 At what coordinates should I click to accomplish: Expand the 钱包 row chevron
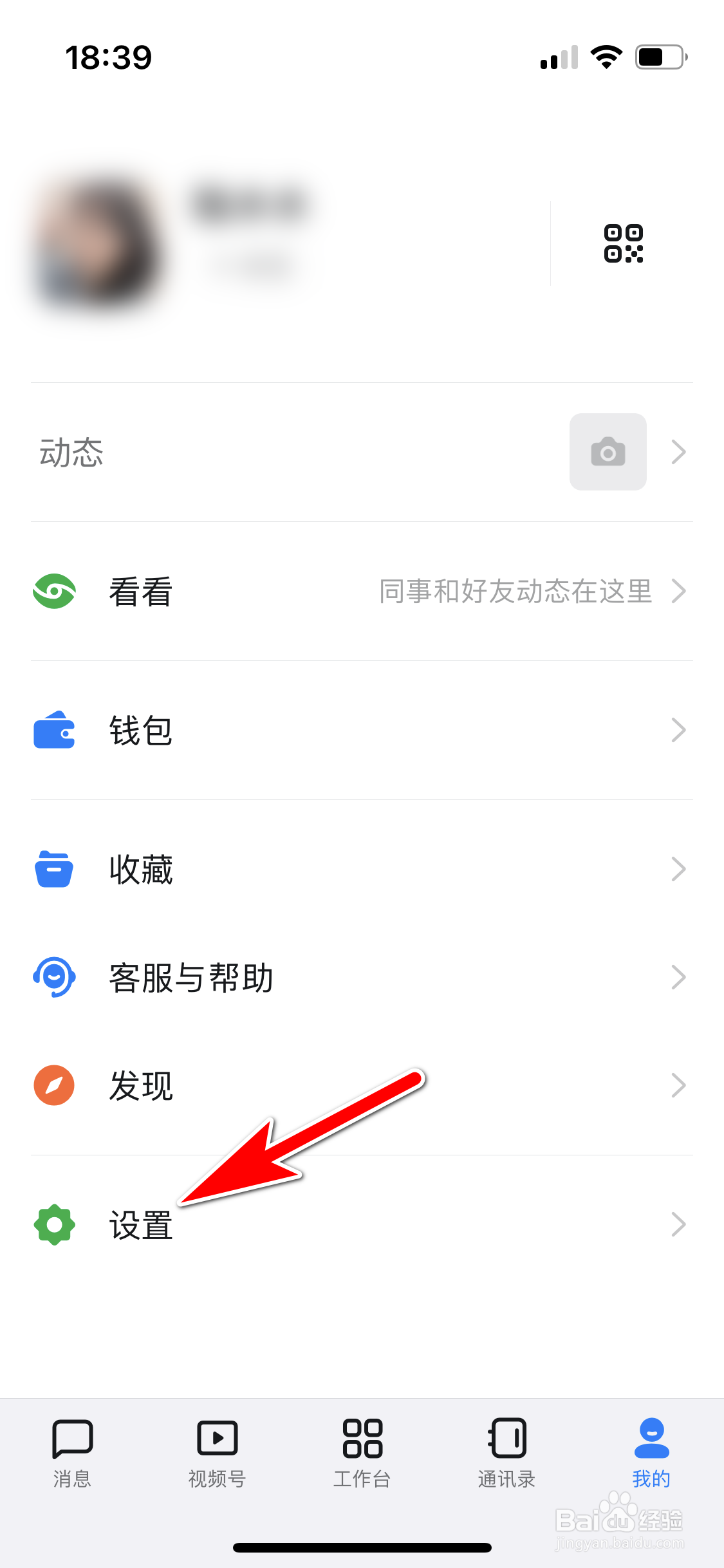pyautogui.click(x=679, y=729)
